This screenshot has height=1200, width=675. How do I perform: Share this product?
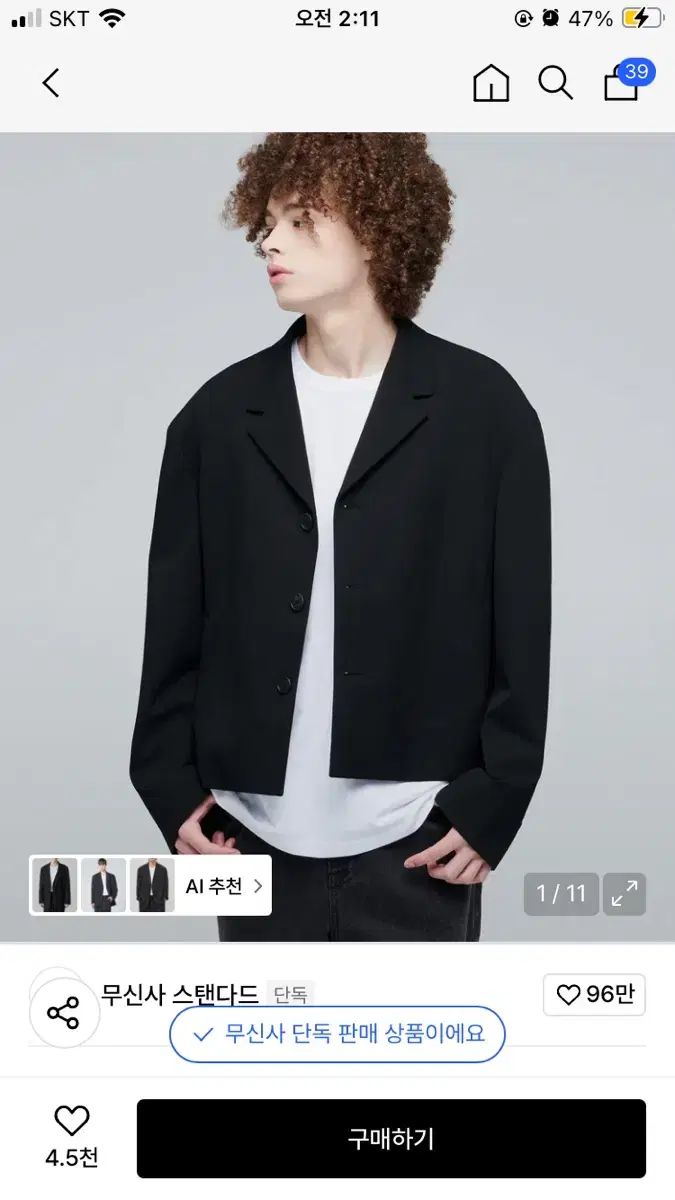63,1013
